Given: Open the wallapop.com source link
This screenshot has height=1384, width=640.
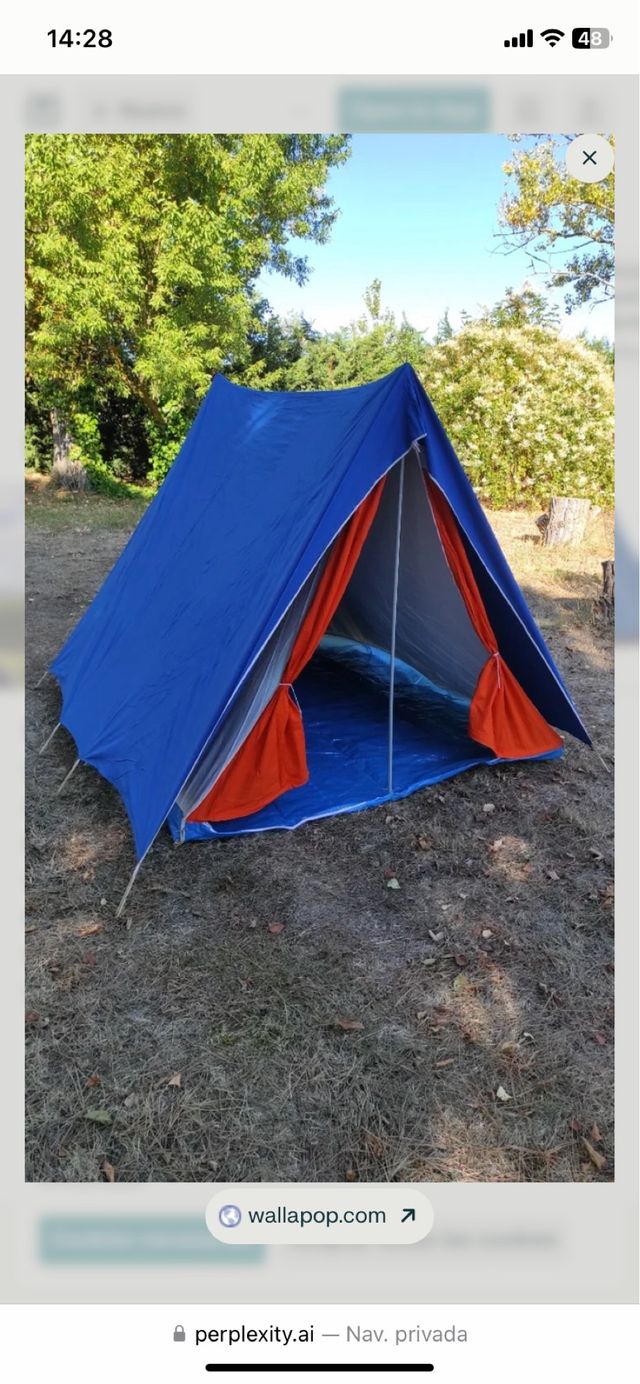Looking at the screenshot, I should 319,1216.
